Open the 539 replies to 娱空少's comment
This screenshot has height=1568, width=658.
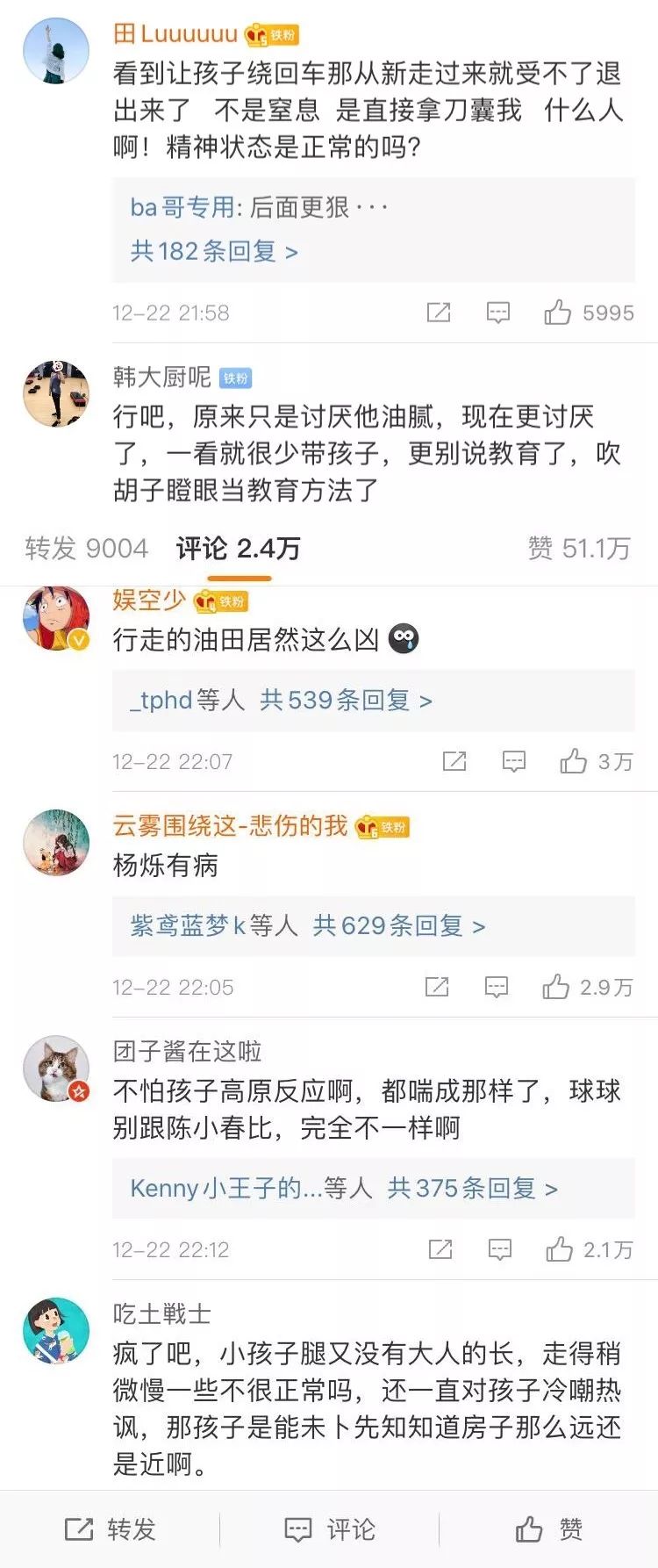click(346, 701)
